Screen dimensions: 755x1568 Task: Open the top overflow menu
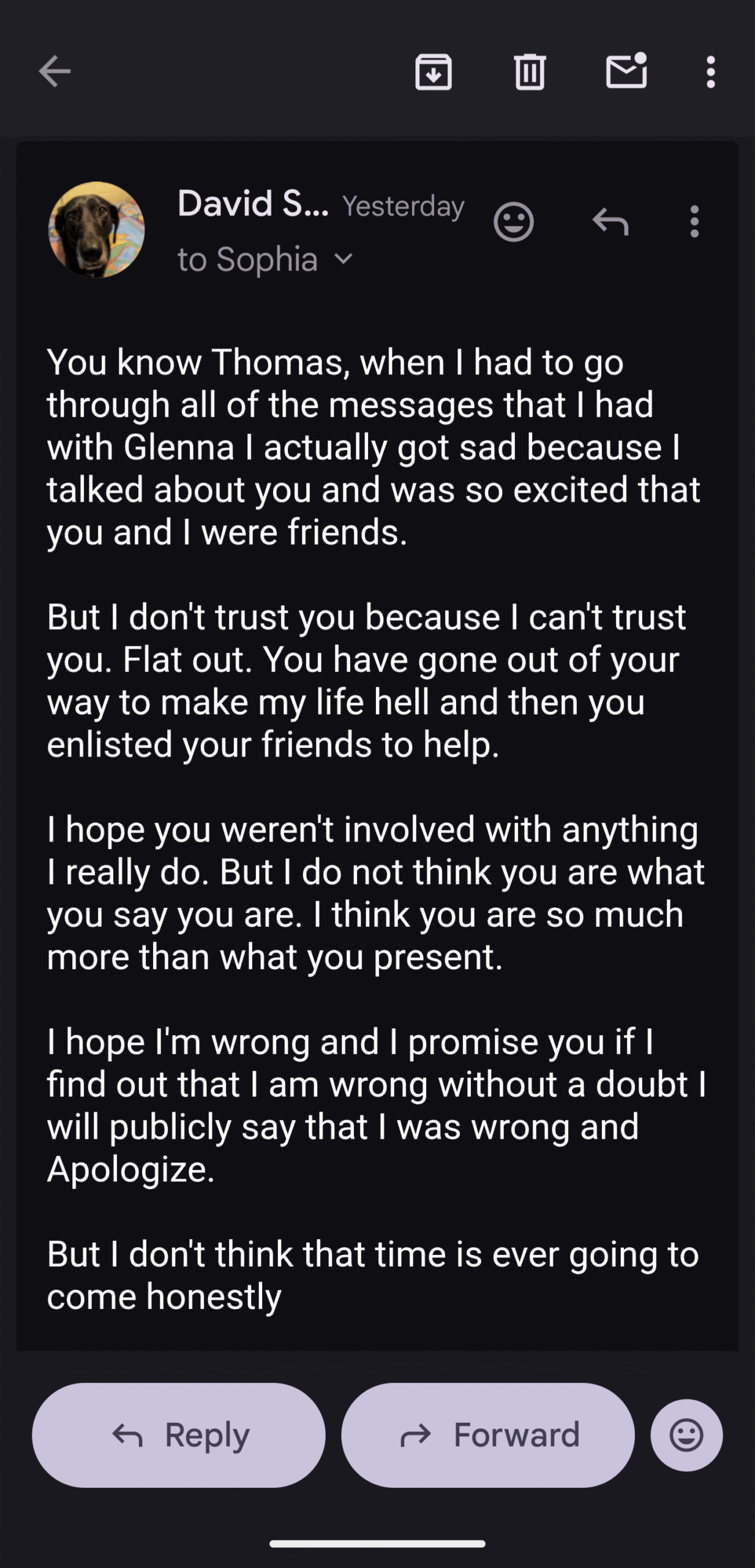(710, 72)
